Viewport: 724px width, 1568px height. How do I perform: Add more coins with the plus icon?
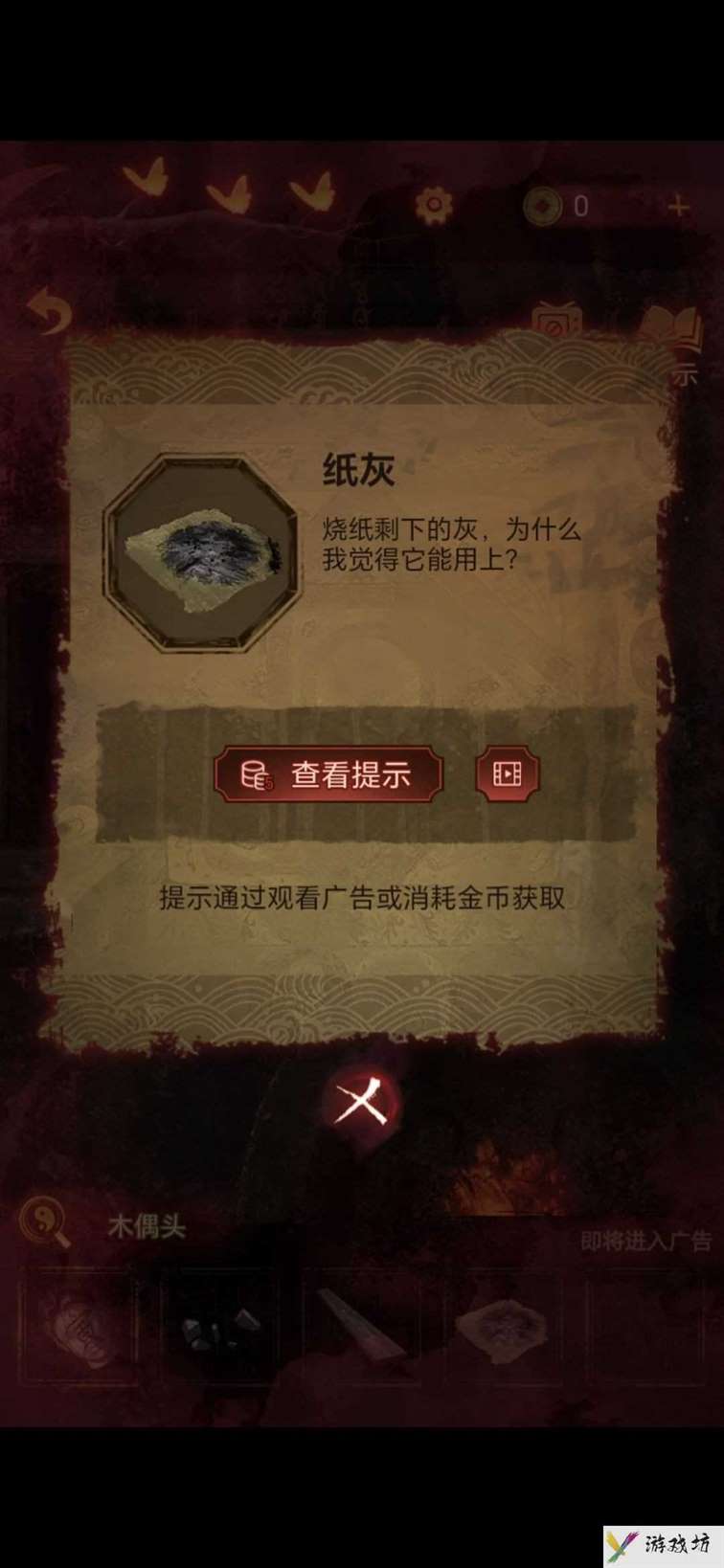coord(678,206)
